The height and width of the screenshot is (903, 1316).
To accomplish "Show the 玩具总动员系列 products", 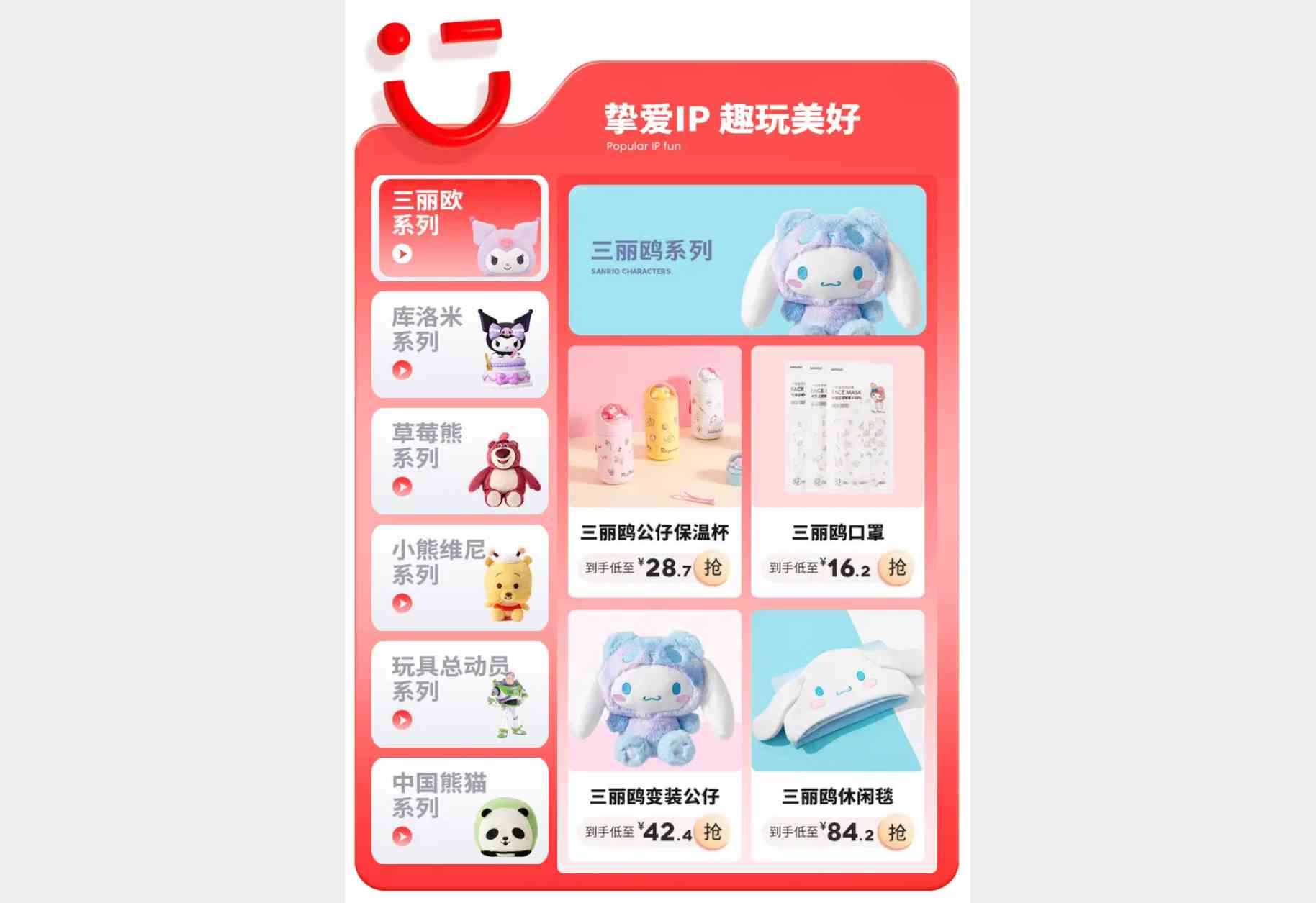I will coord(459,694).
